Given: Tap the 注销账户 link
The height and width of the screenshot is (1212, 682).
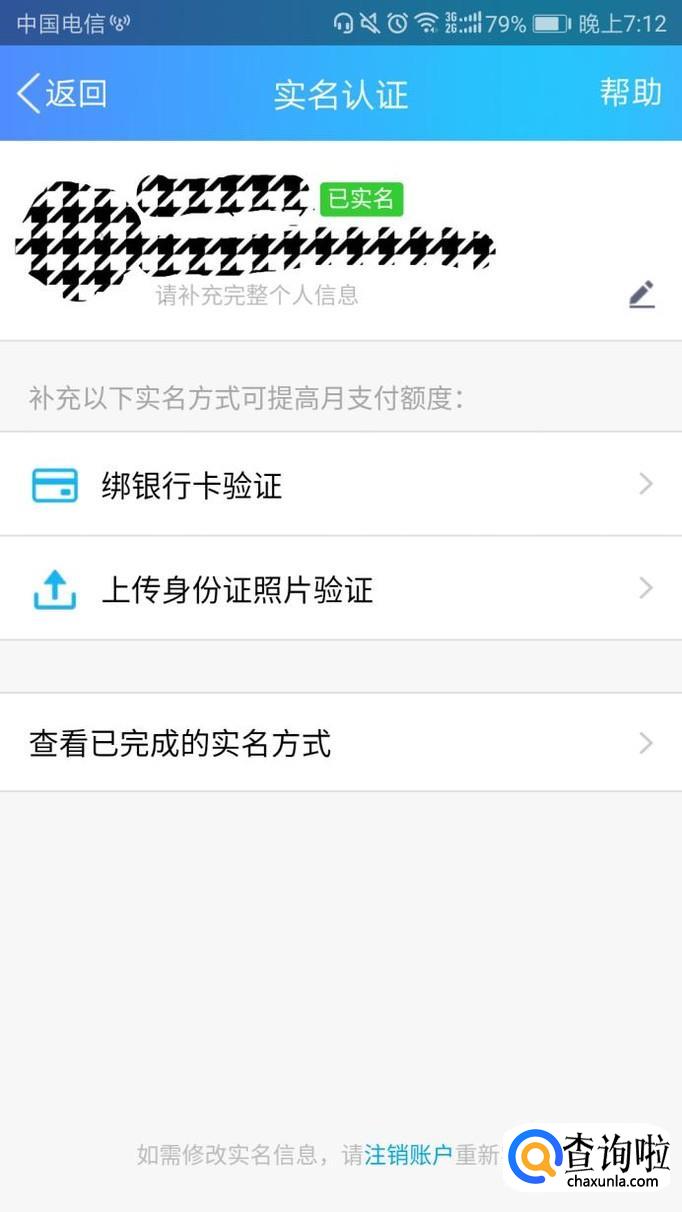Looking at the screenshot, I should pyautogui.click(x=408, y=1155).
